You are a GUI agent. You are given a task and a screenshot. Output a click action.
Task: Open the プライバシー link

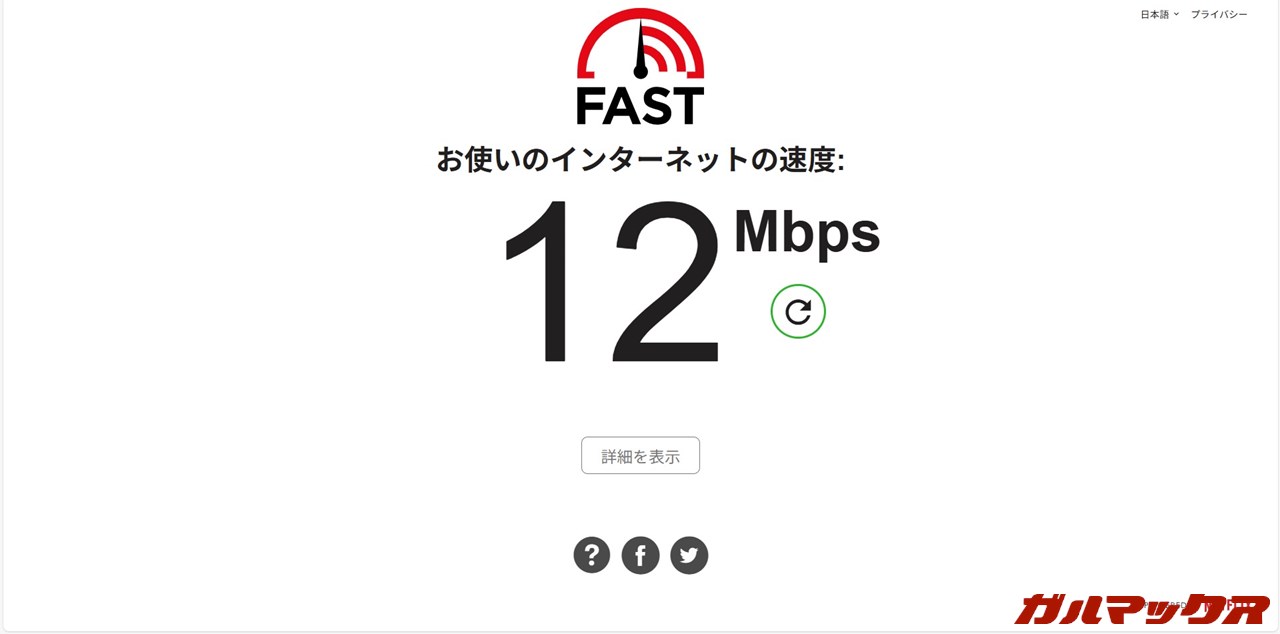pos(1218,15)
